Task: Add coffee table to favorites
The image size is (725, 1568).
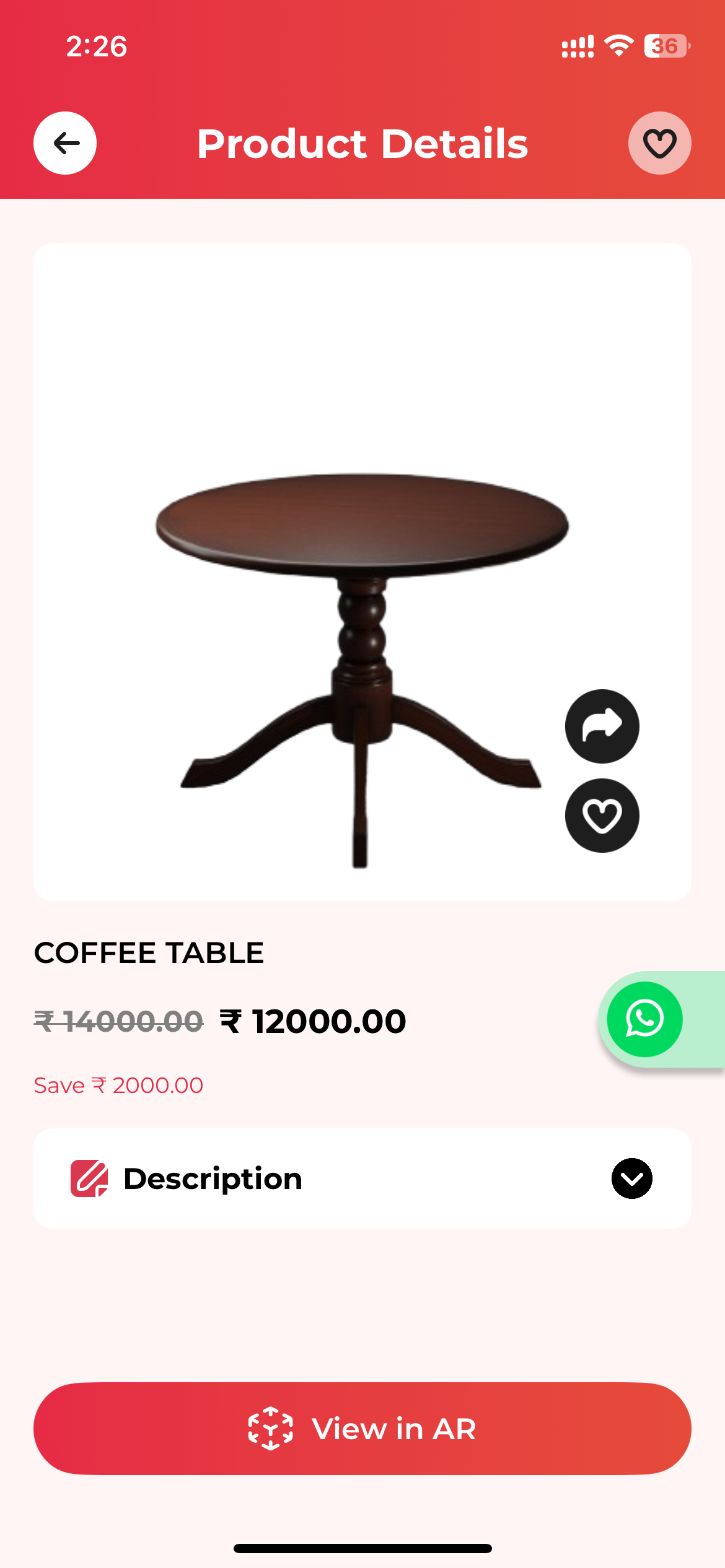Action: point(602,815)
